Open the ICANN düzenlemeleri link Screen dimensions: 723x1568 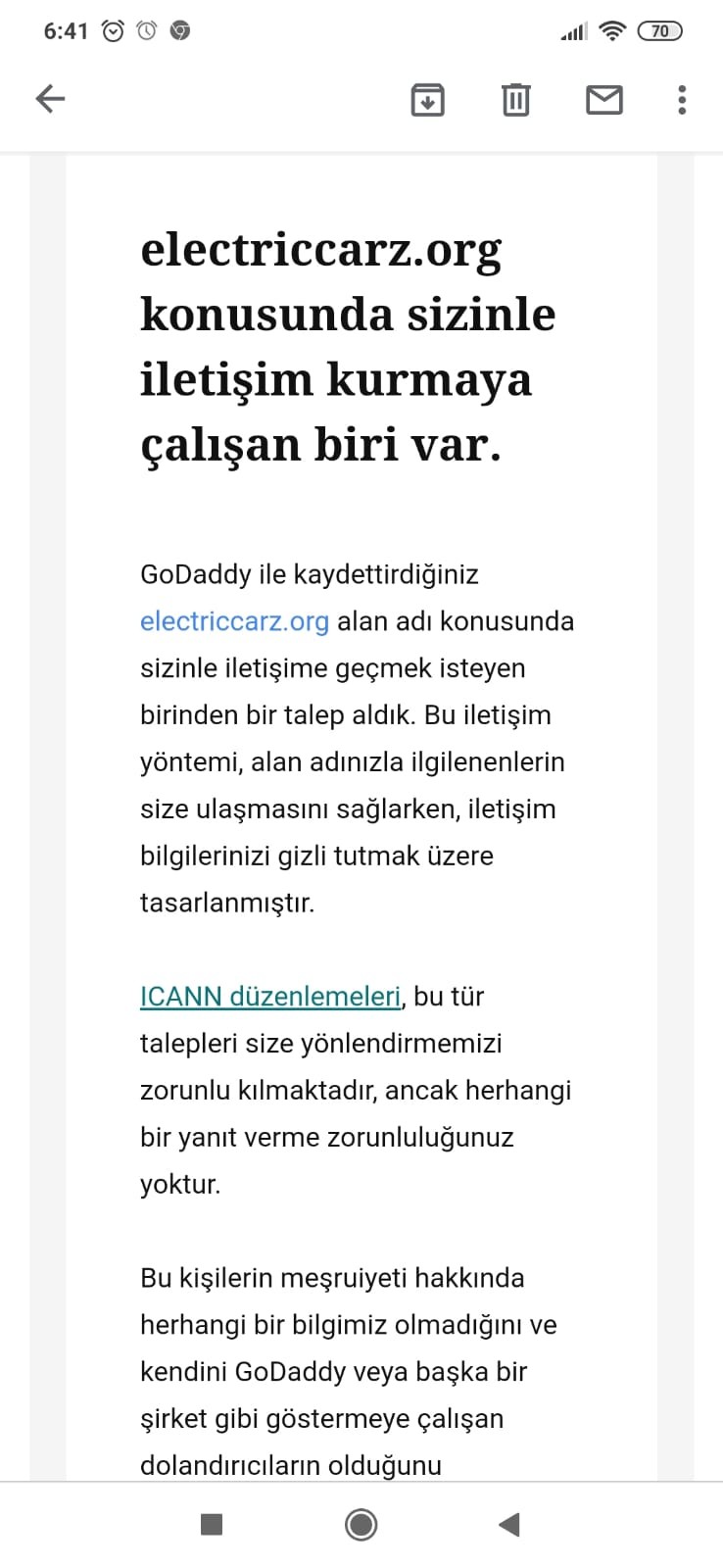(270, 997)
